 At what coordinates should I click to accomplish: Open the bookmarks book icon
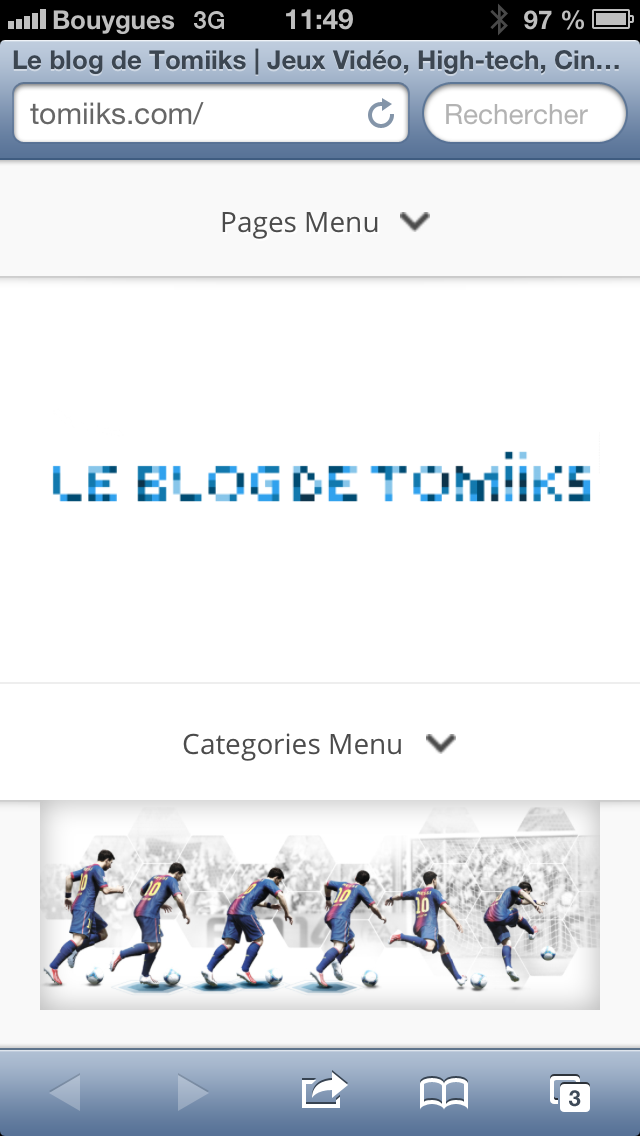tap(444, 1092)
